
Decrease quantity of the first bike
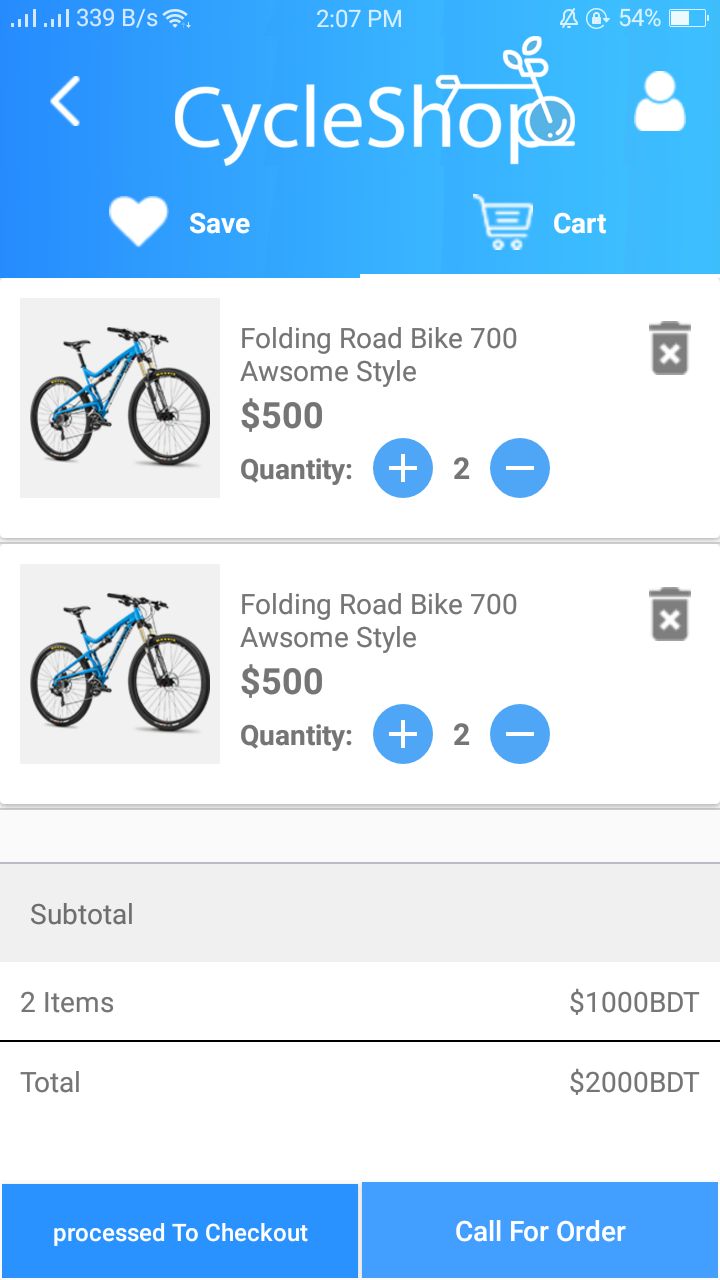click(x=519, y=467)
